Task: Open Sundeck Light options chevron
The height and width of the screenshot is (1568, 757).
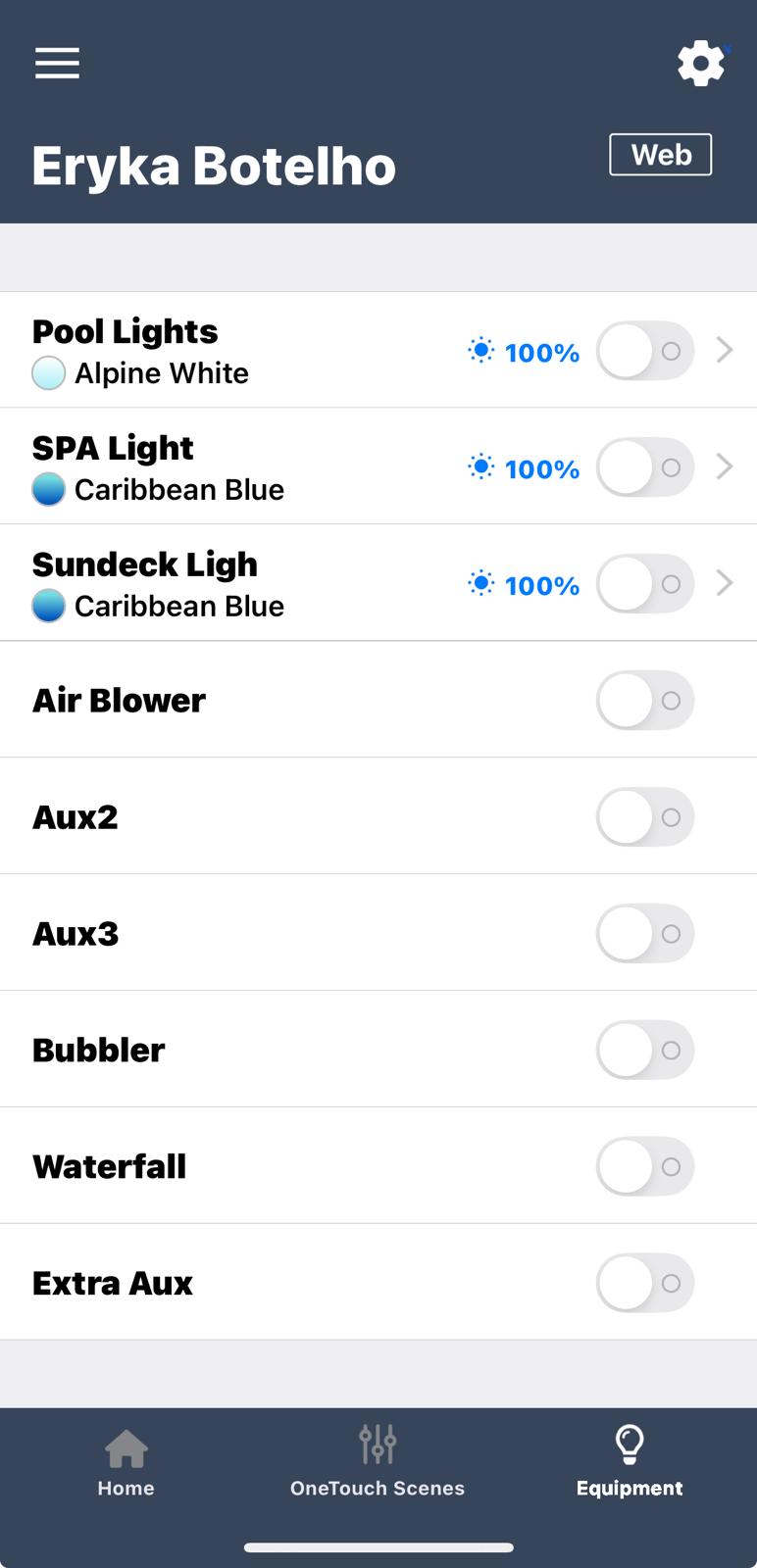Action: [x=725, y=583]
